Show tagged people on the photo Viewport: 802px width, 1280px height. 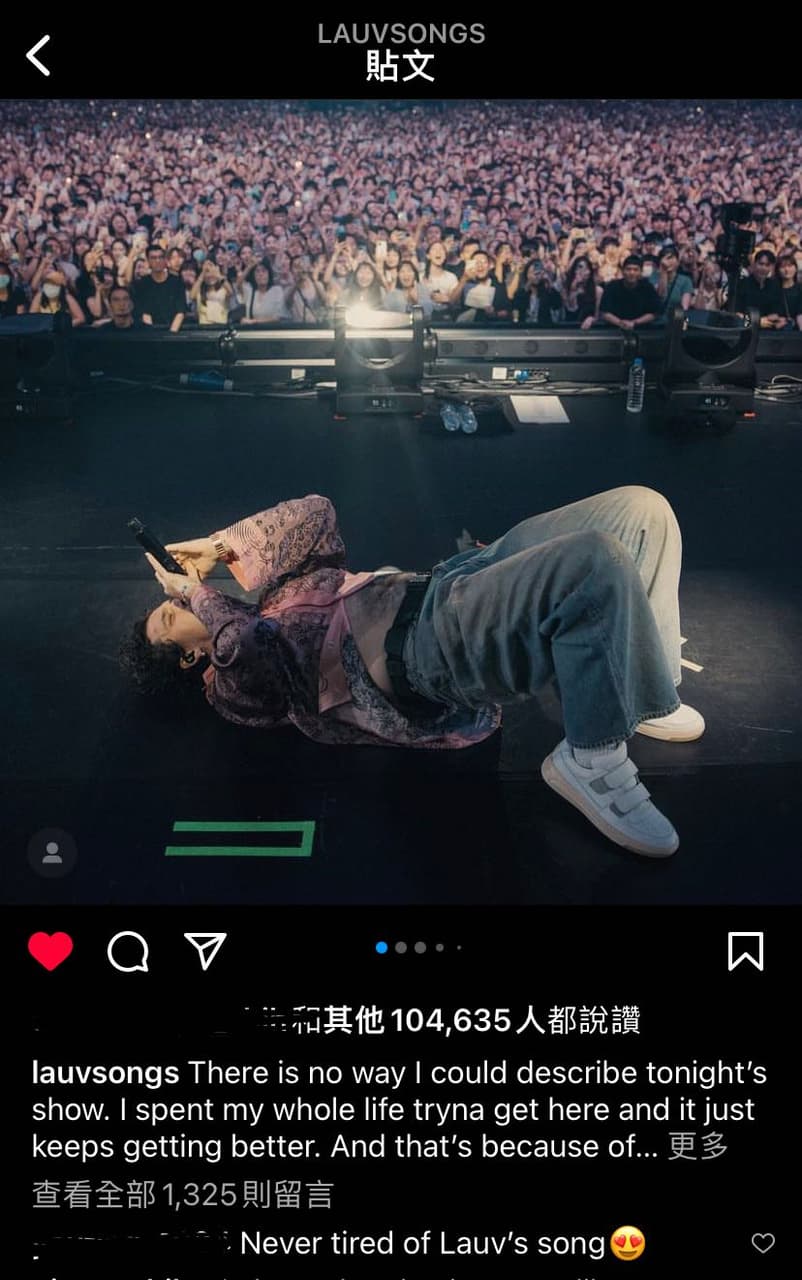52,853
